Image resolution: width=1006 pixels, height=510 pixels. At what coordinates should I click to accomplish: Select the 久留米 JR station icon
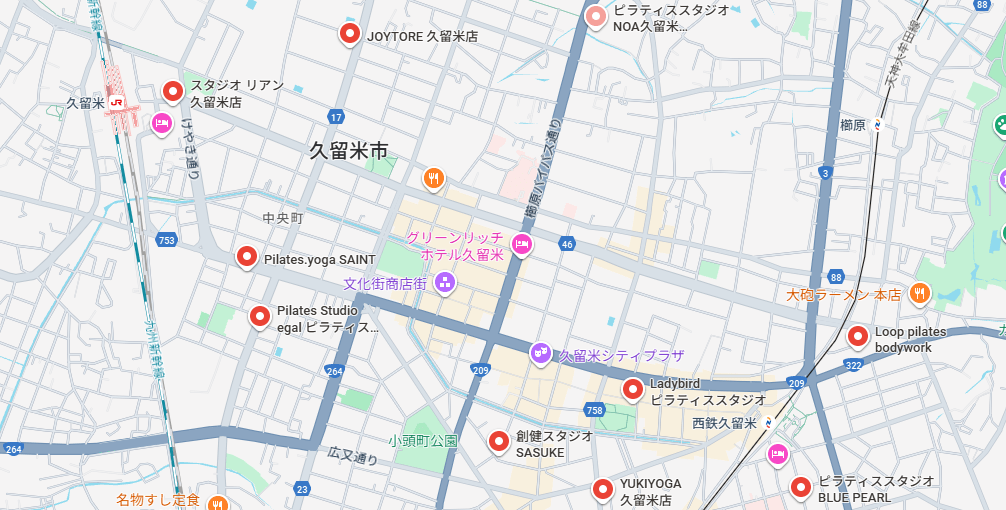tap(118, 101)
